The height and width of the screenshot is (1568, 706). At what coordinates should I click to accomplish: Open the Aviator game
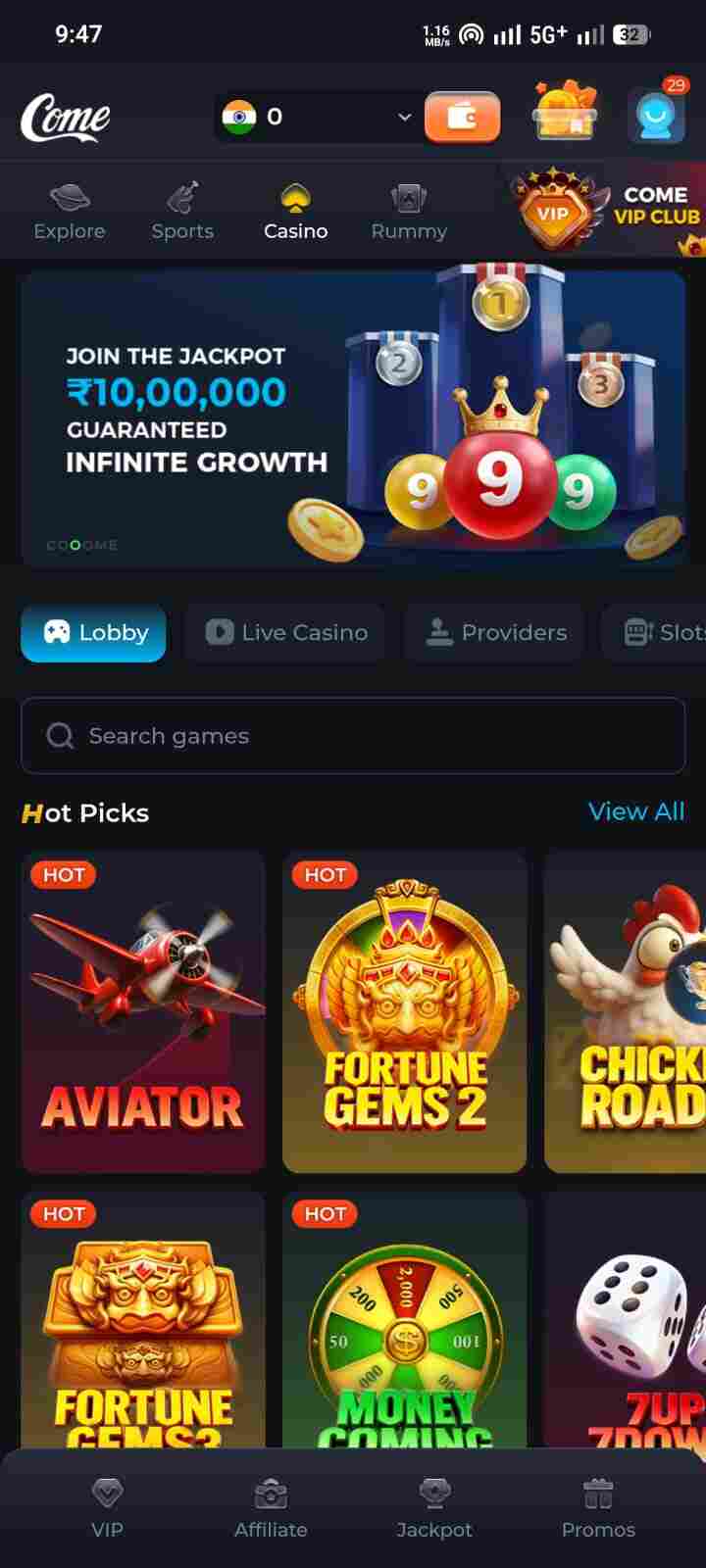tap(143, 1011)
